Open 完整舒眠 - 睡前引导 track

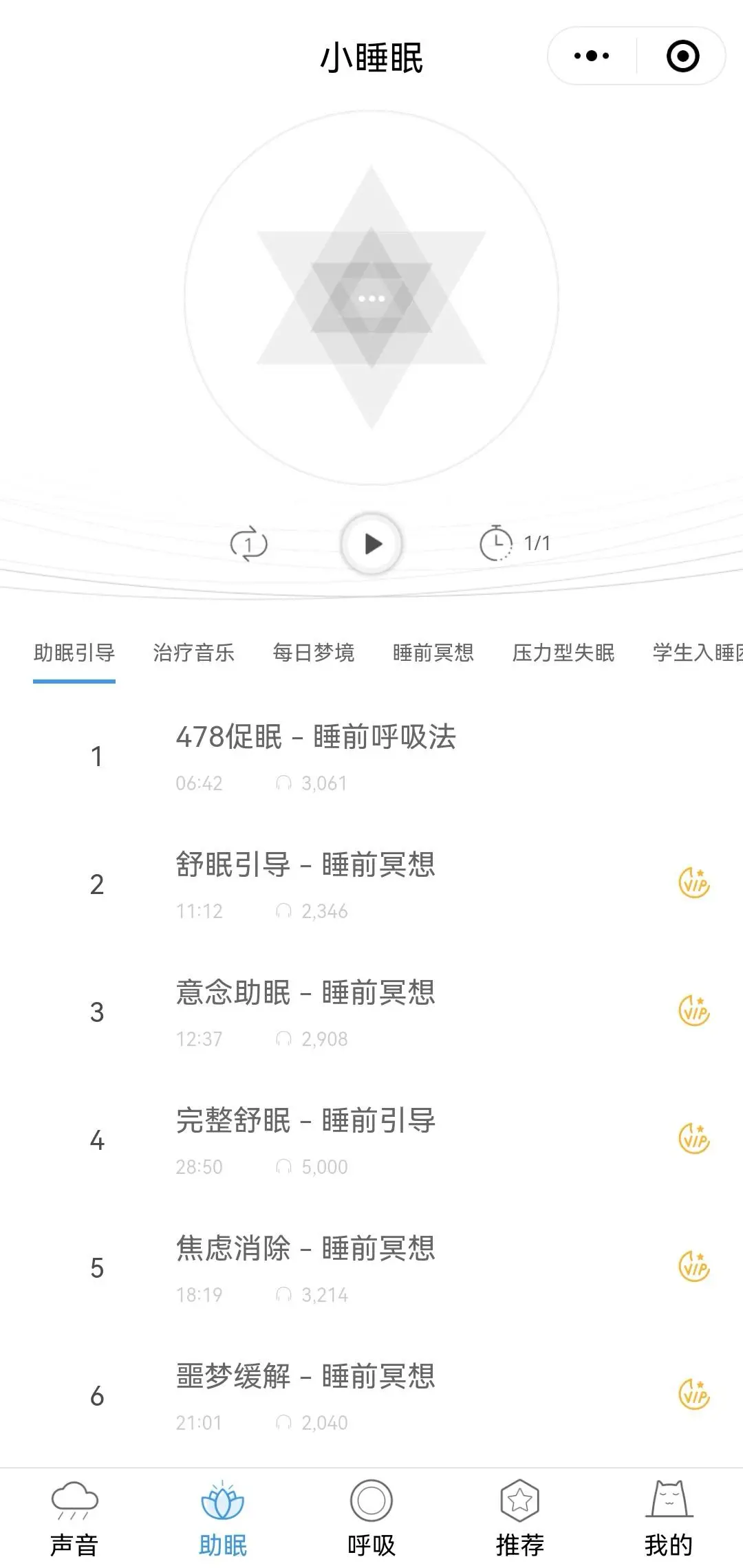pos(305,1121)
